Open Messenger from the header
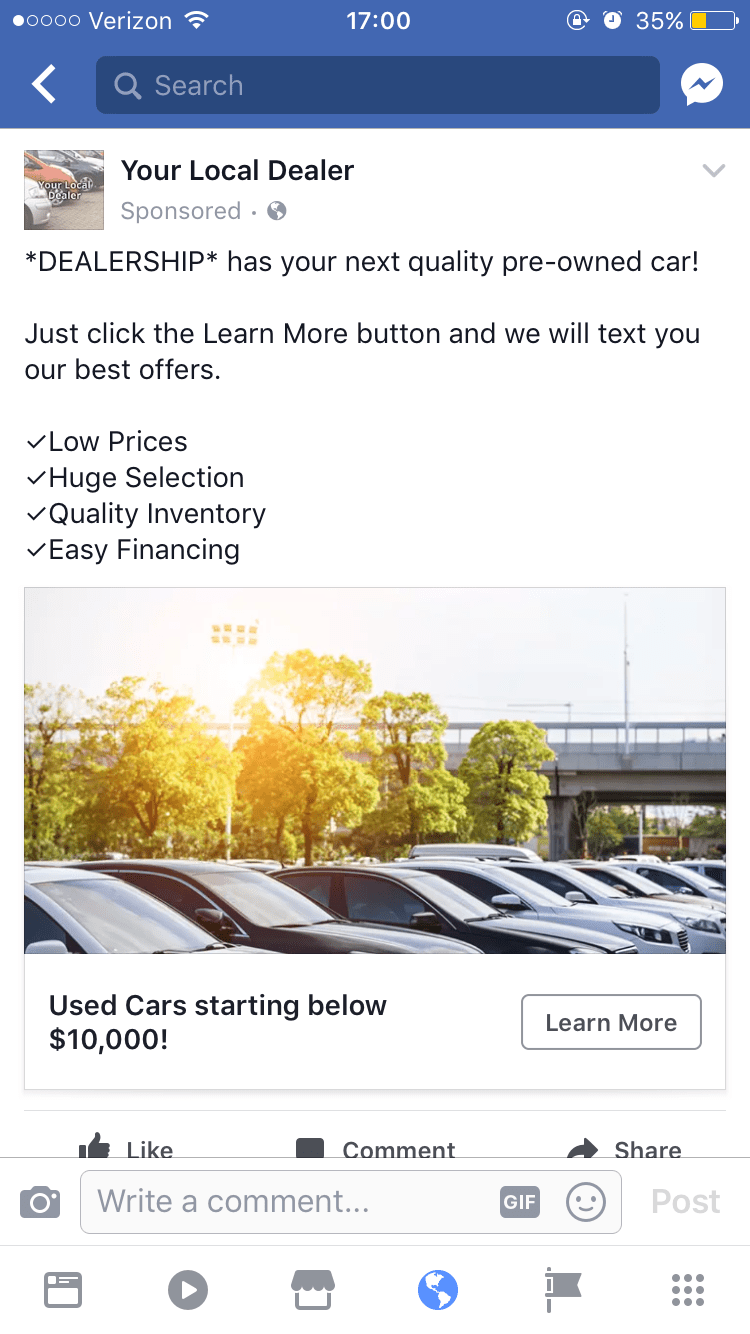 click(x=702, y=85)
